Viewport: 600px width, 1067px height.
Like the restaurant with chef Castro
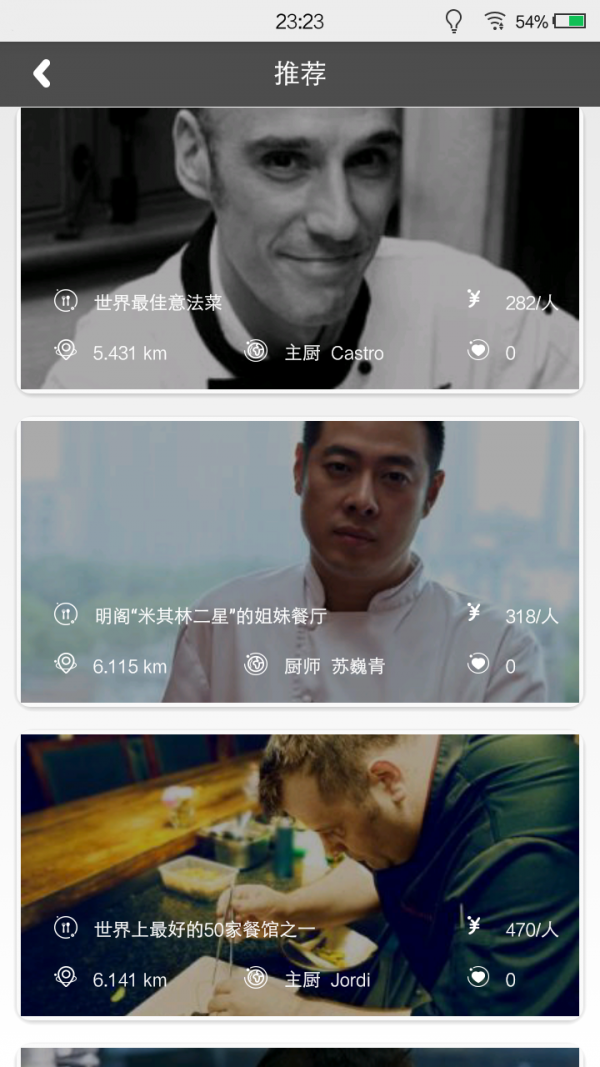[x=479, y=351]
